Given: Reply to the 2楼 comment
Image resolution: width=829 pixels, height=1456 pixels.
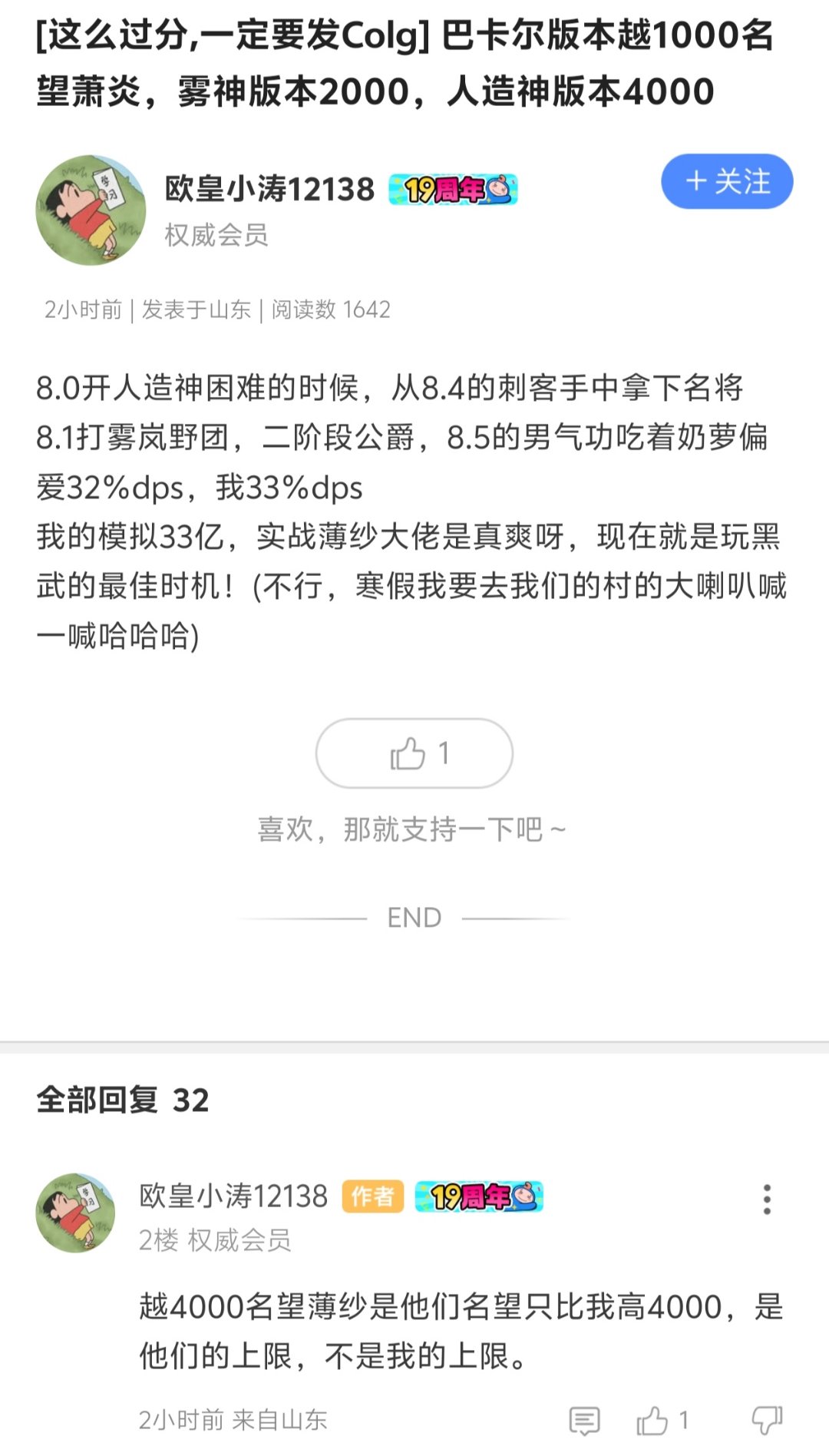Looking at the screenshot, I should (x=584, y=1421).
